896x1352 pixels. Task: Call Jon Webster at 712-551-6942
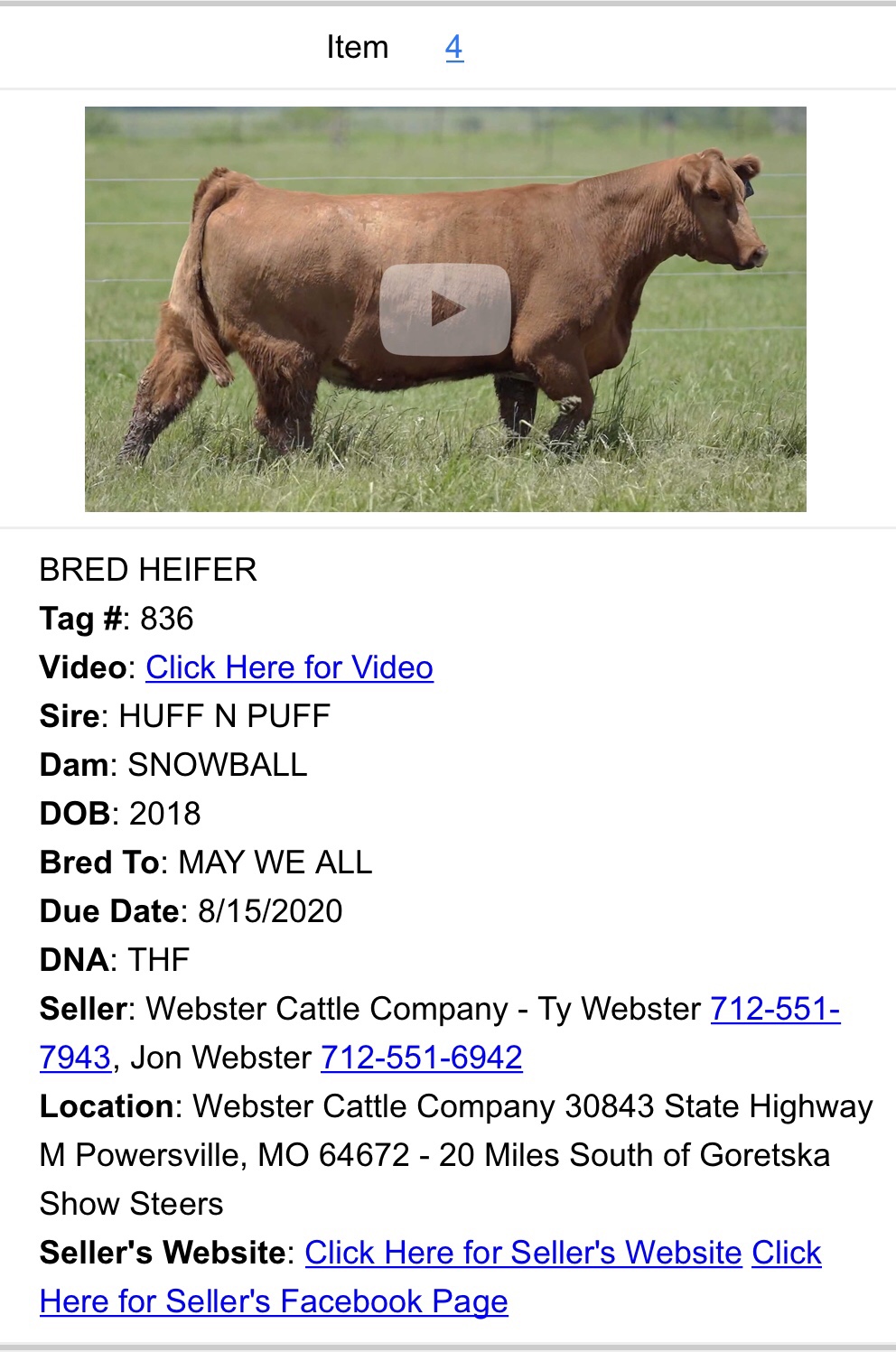(421, 1058)
